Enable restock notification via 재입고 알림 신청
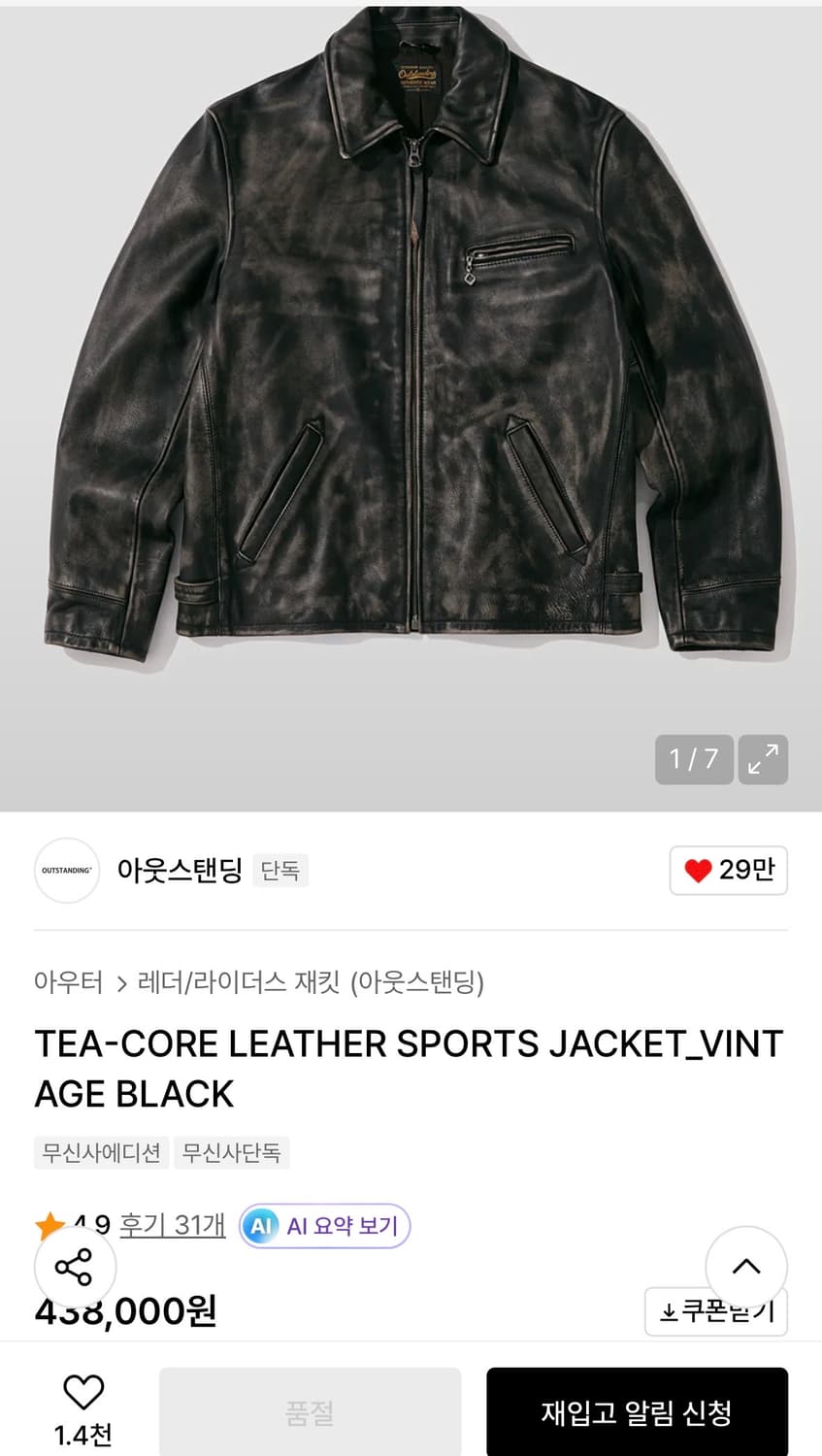 [637, 1411]
